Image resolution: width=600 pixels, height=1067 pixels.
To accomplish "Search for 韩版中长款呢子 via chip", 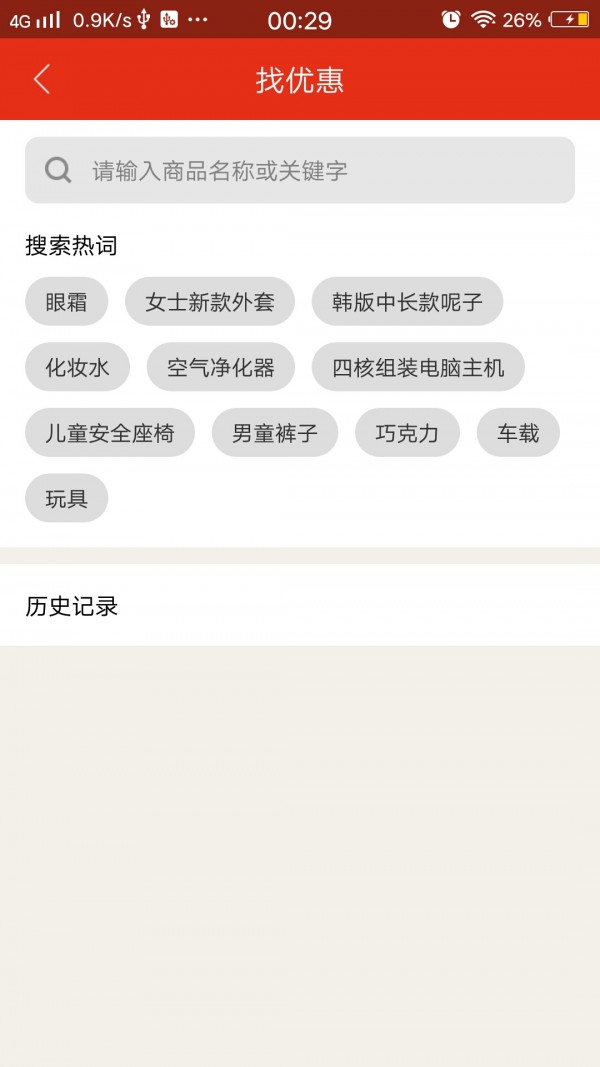I will pyautogui.click(x=407, y=302).
